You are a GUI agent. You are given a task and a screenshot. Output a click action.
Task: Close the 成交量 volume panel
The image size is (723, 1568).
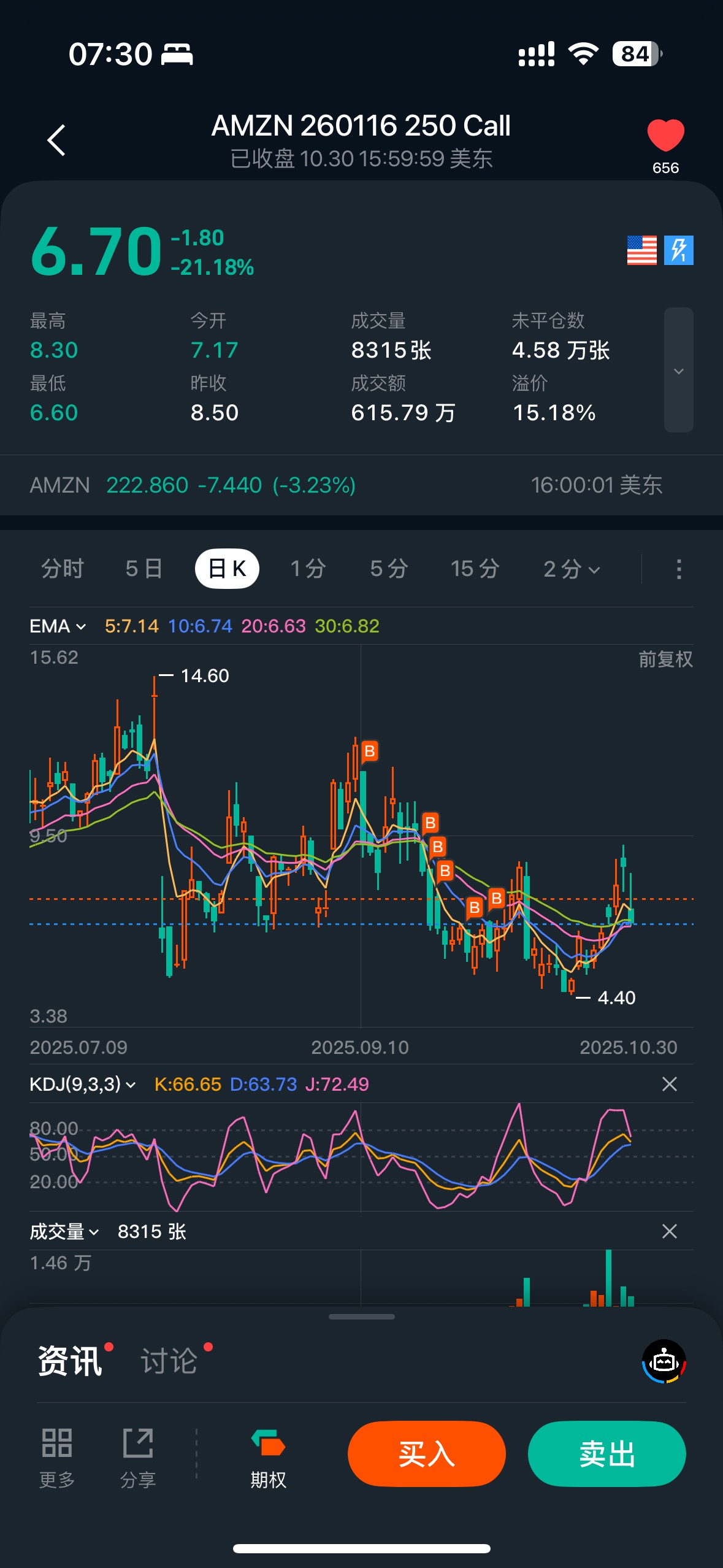tap(669, 1231)
